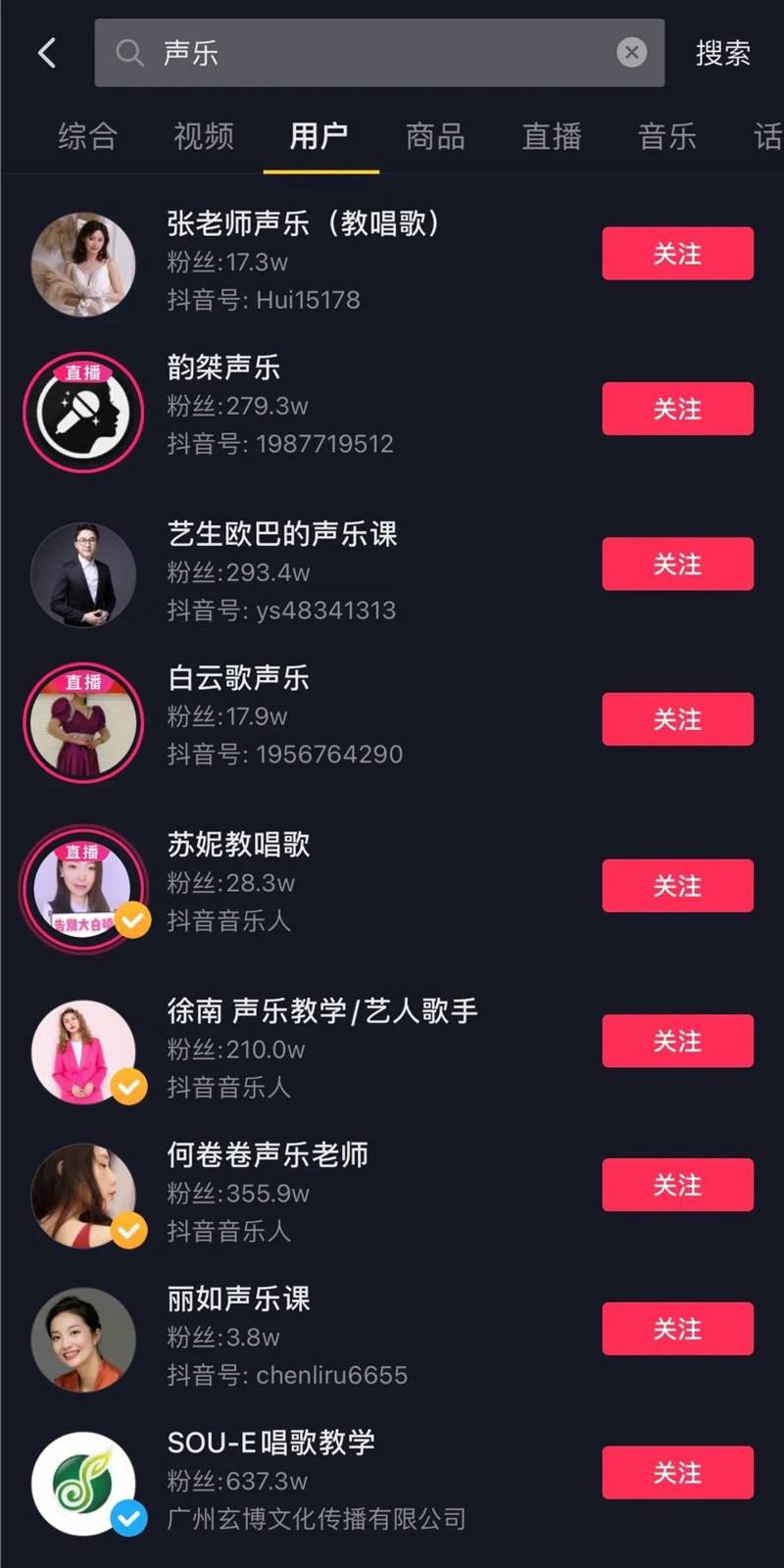Clear the search field with the X button
Viewport: 784px width, 1568px height.
[632, 53]
